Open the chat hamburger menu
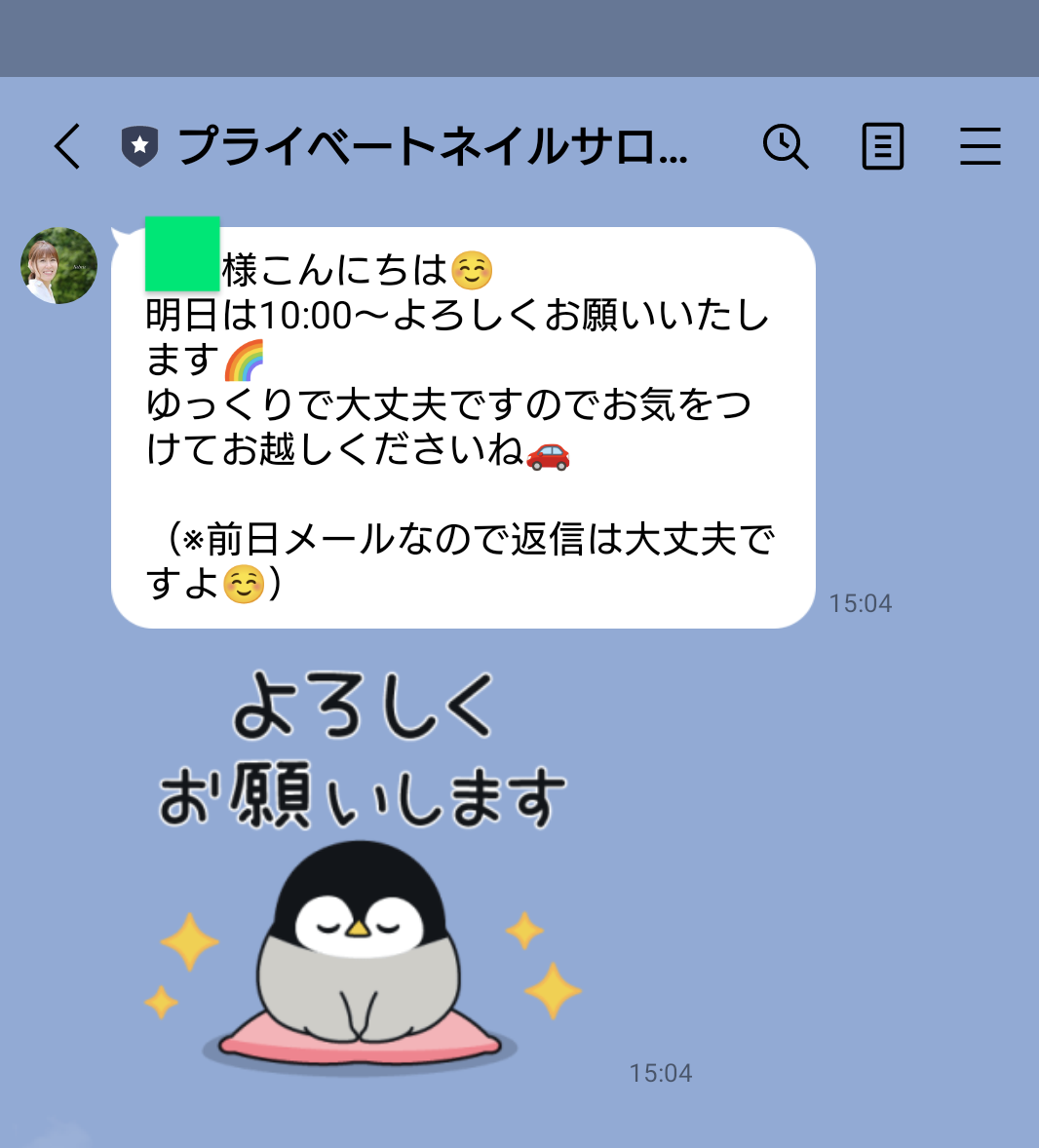1039x1148 pixels. pos(980,147)
